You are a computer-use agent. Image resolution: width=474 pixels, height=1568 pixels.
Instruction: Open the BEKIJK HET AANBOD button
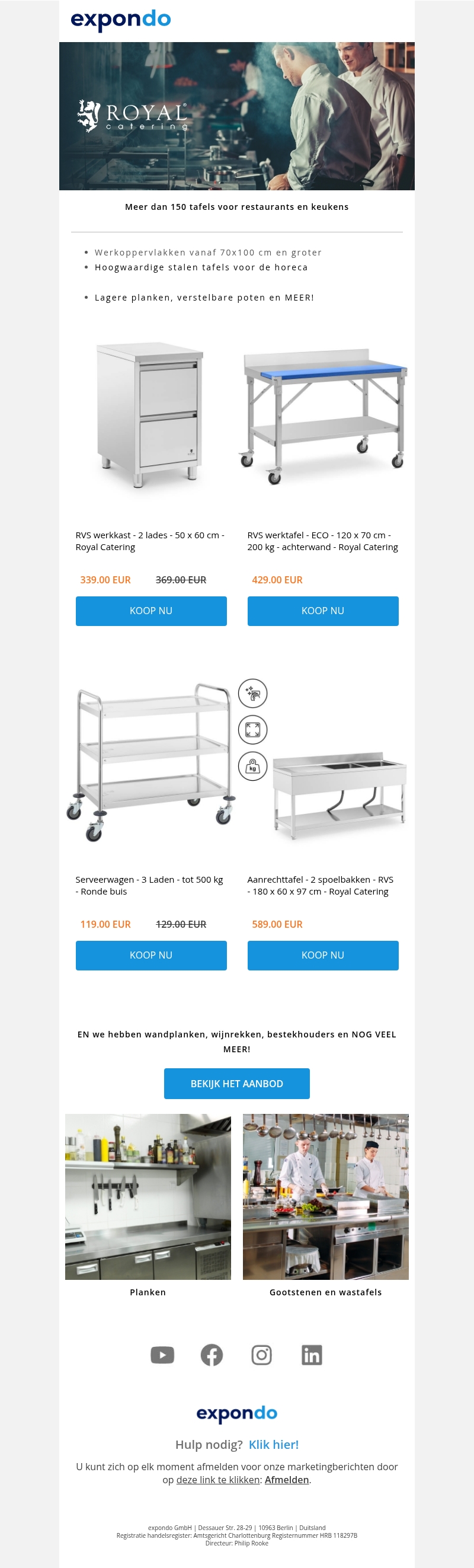tap(236, 1084)
